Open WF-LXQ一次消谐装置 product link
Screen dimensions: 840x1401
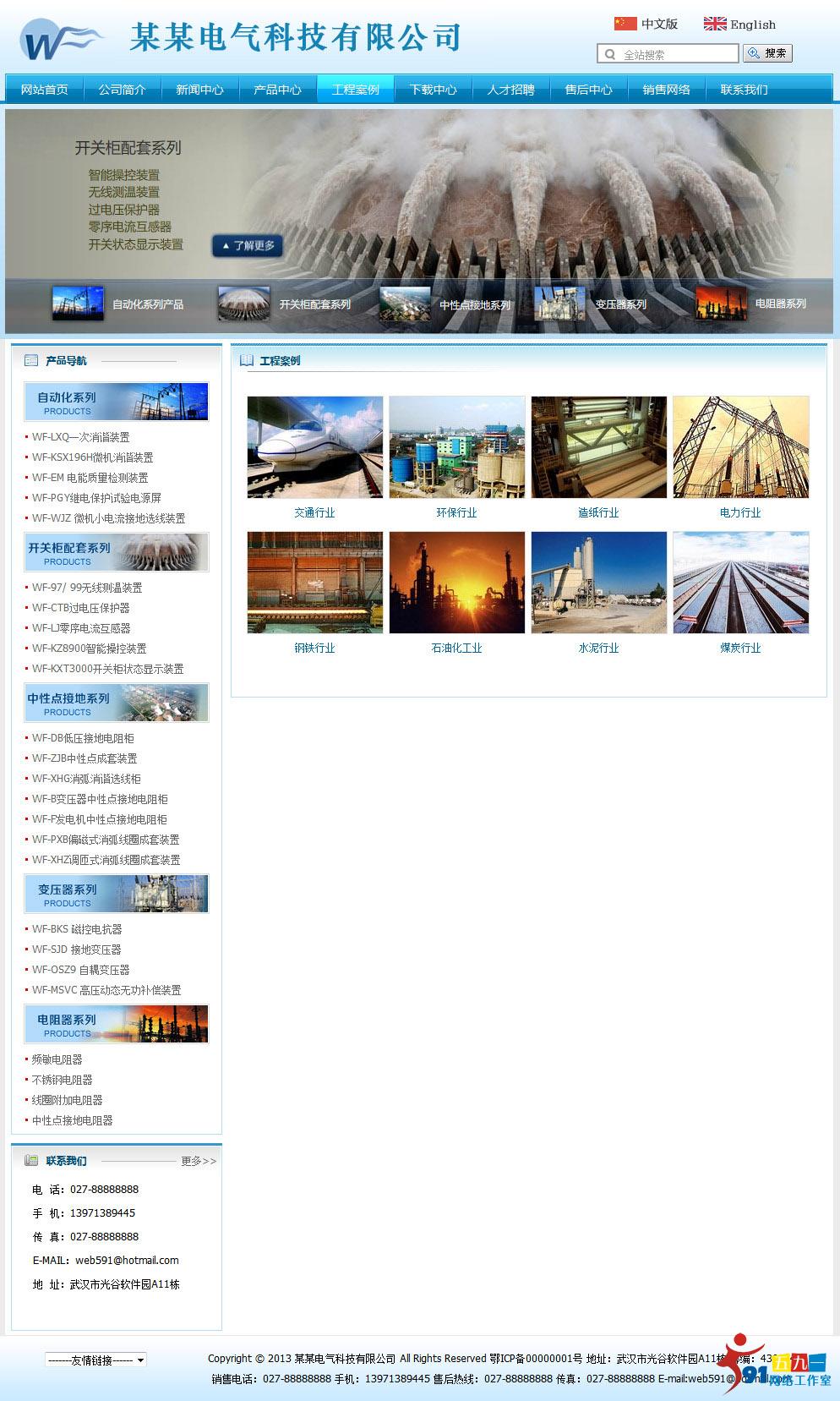tap(81, 437)
